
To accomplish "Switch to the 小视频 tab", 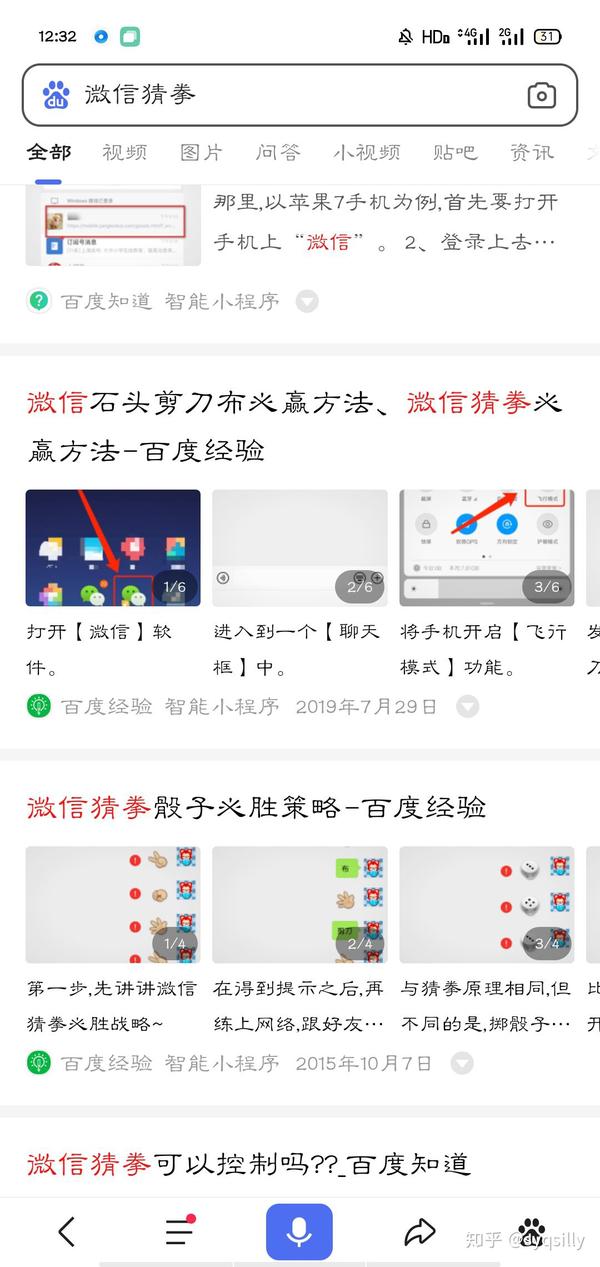I will tap(367, 152).
